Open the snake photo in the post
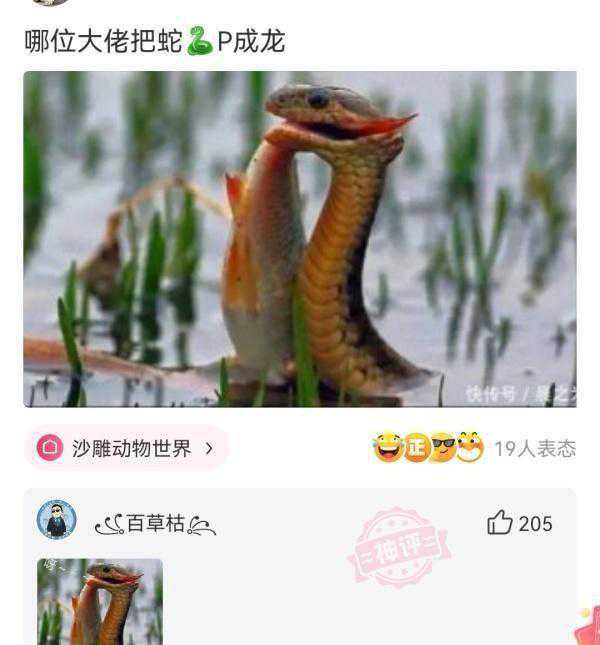Image resolution: width=600 pixels, height=645 pixels. tap(300, 239)
